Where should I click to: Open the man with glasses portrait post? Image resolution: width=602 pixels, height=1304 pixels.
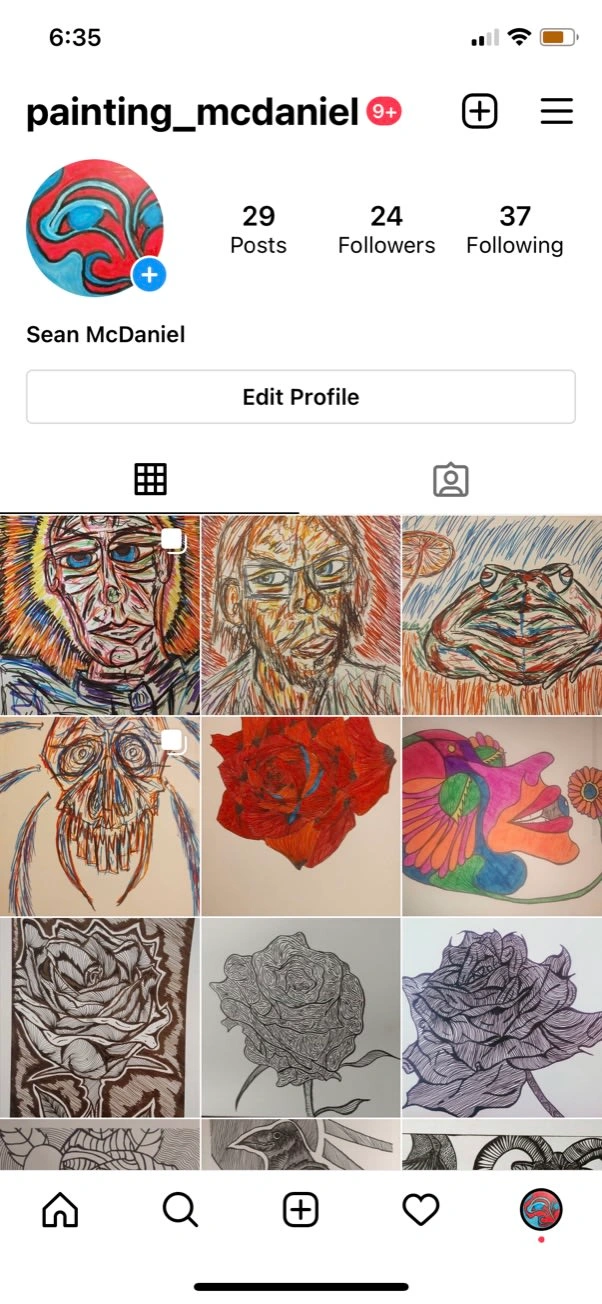point(300,614)
